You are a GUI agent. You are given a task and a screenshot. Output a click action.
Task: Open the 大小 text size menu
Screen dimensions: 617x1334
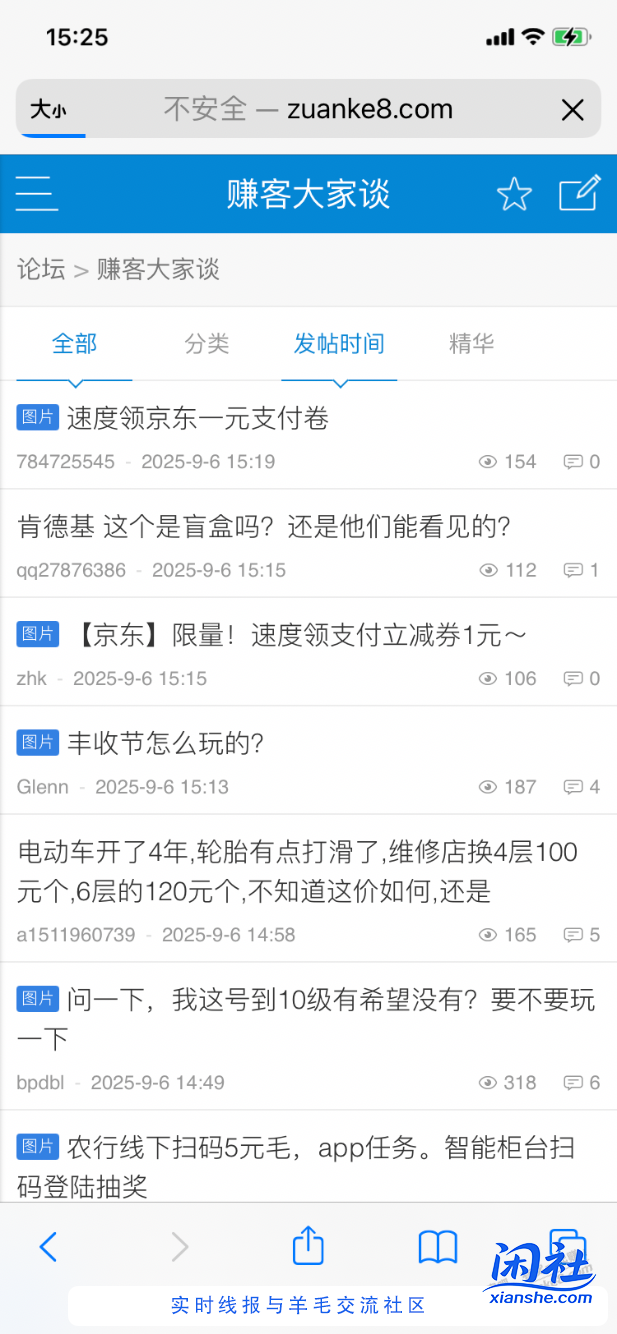click(48, 109)
